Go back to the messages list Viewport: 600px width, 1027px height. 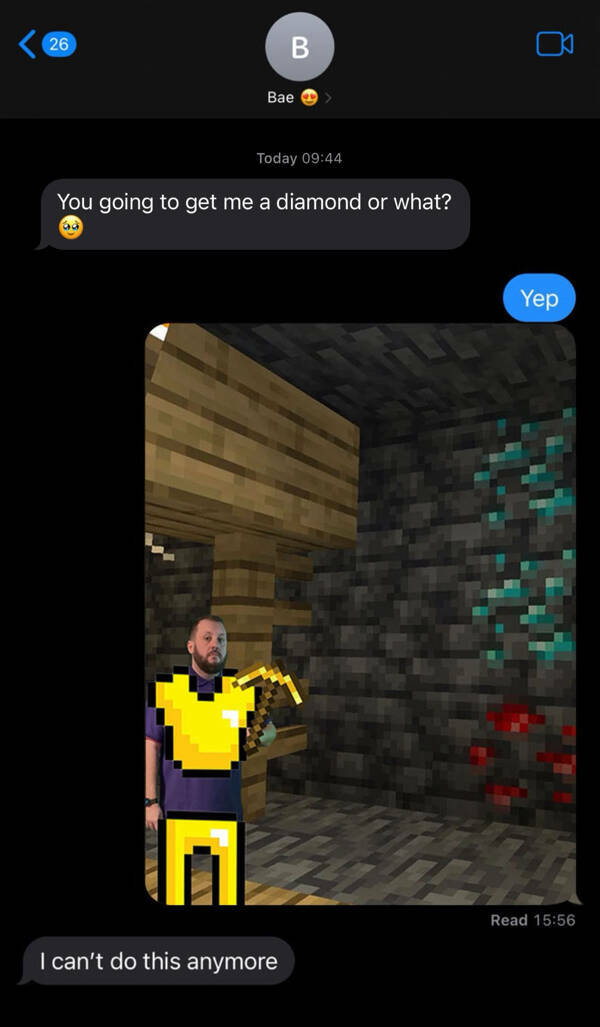click(45, 43)
